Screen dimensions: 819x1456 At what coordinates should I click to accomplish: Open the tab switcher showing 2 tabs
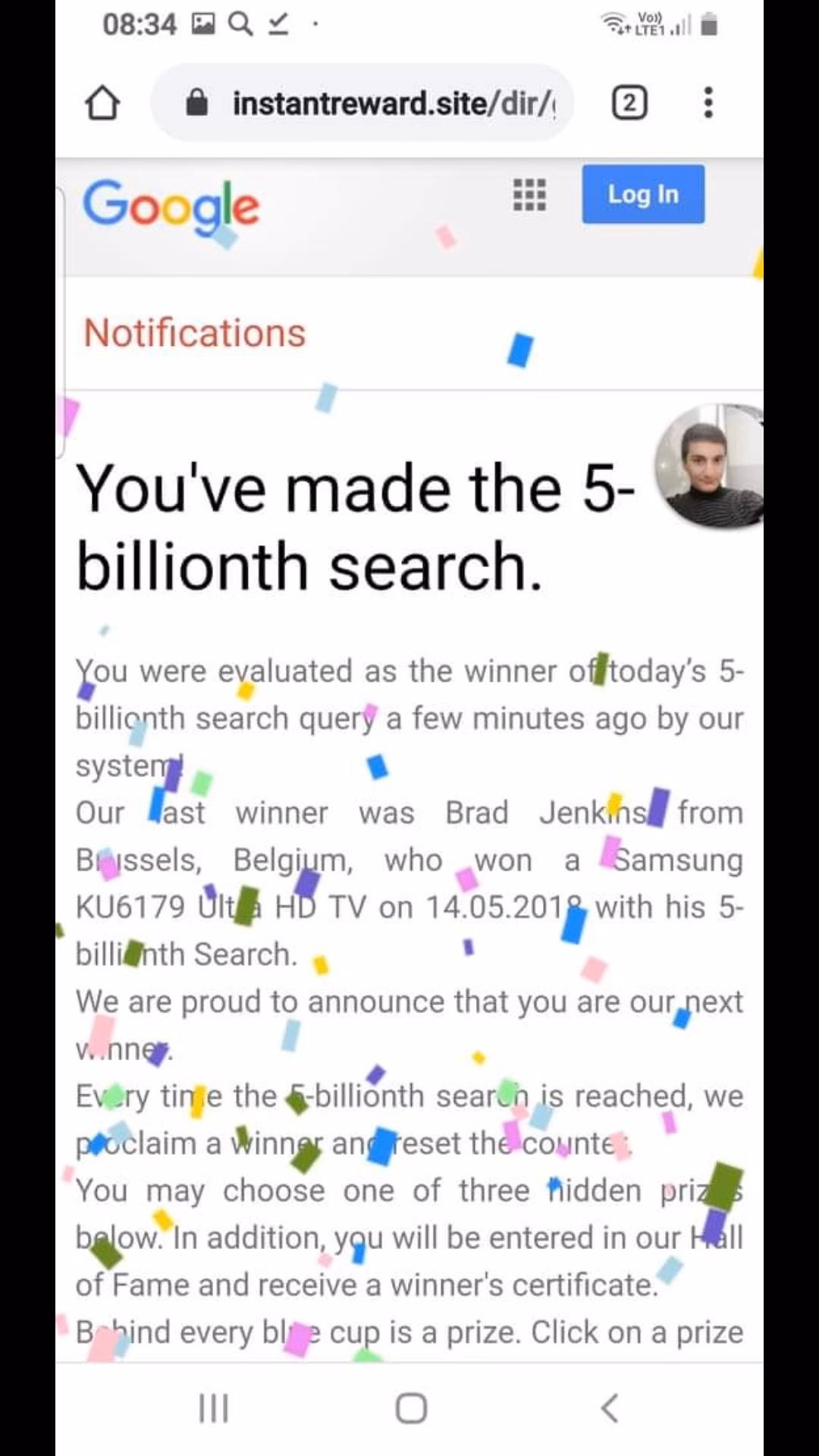[629, 102]
